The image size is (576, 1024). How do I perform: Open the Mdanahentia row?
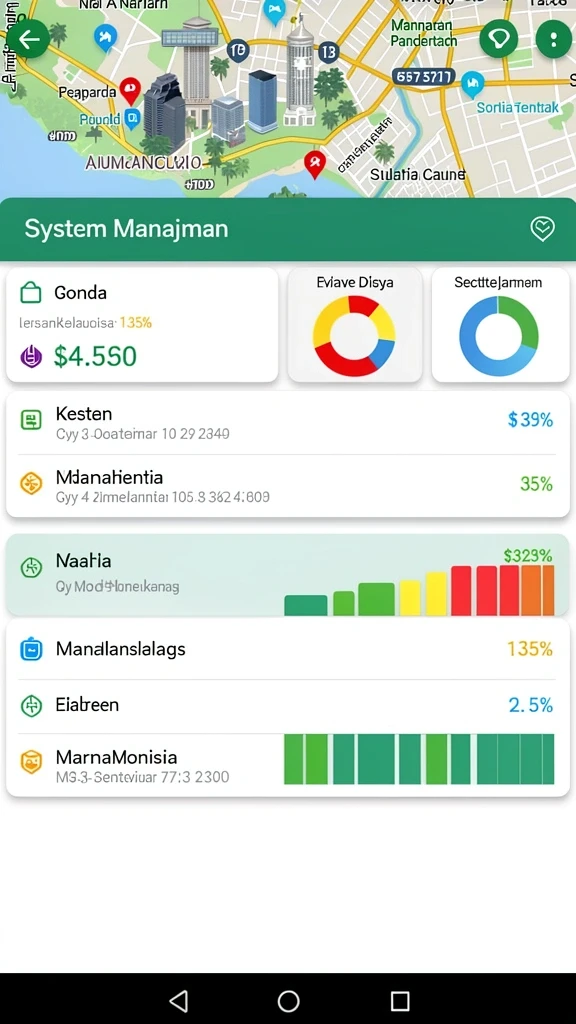(287, 486)
